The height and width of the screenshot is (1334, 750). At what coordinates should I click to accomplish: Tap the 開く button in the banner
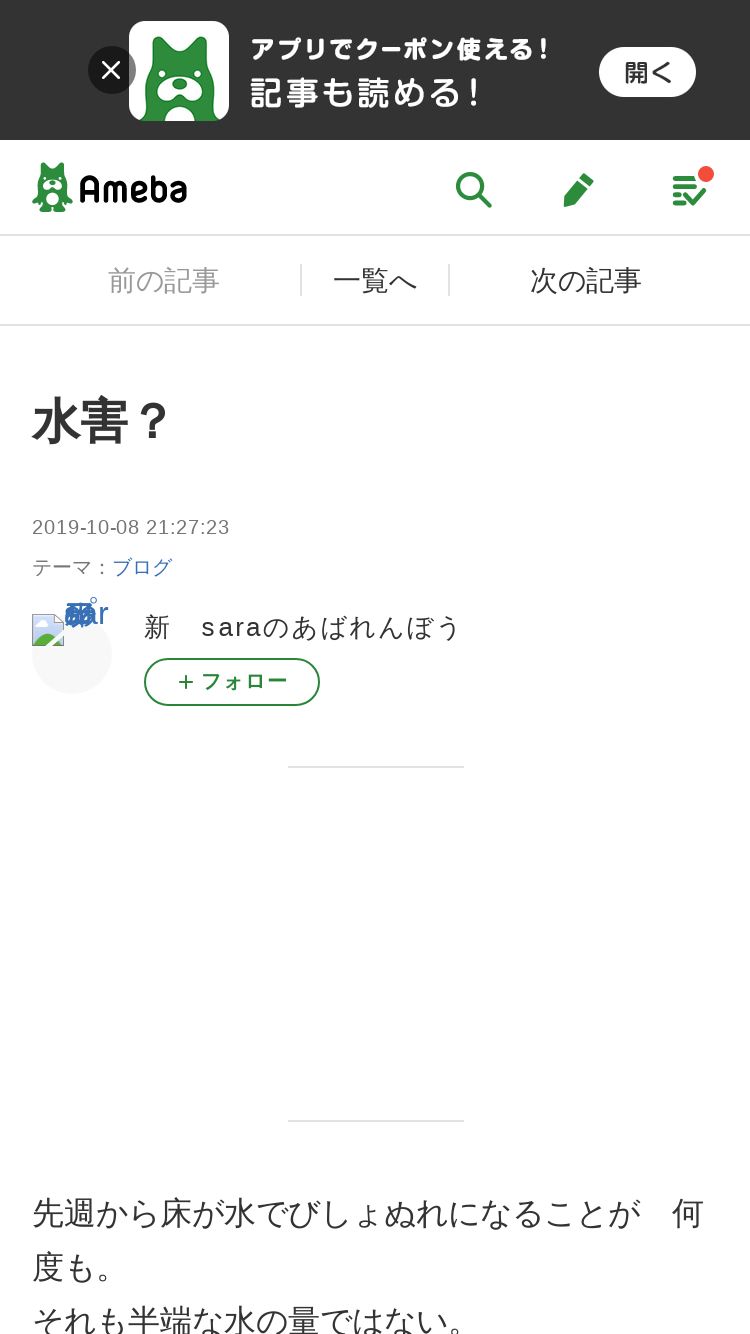pos(647,72)
